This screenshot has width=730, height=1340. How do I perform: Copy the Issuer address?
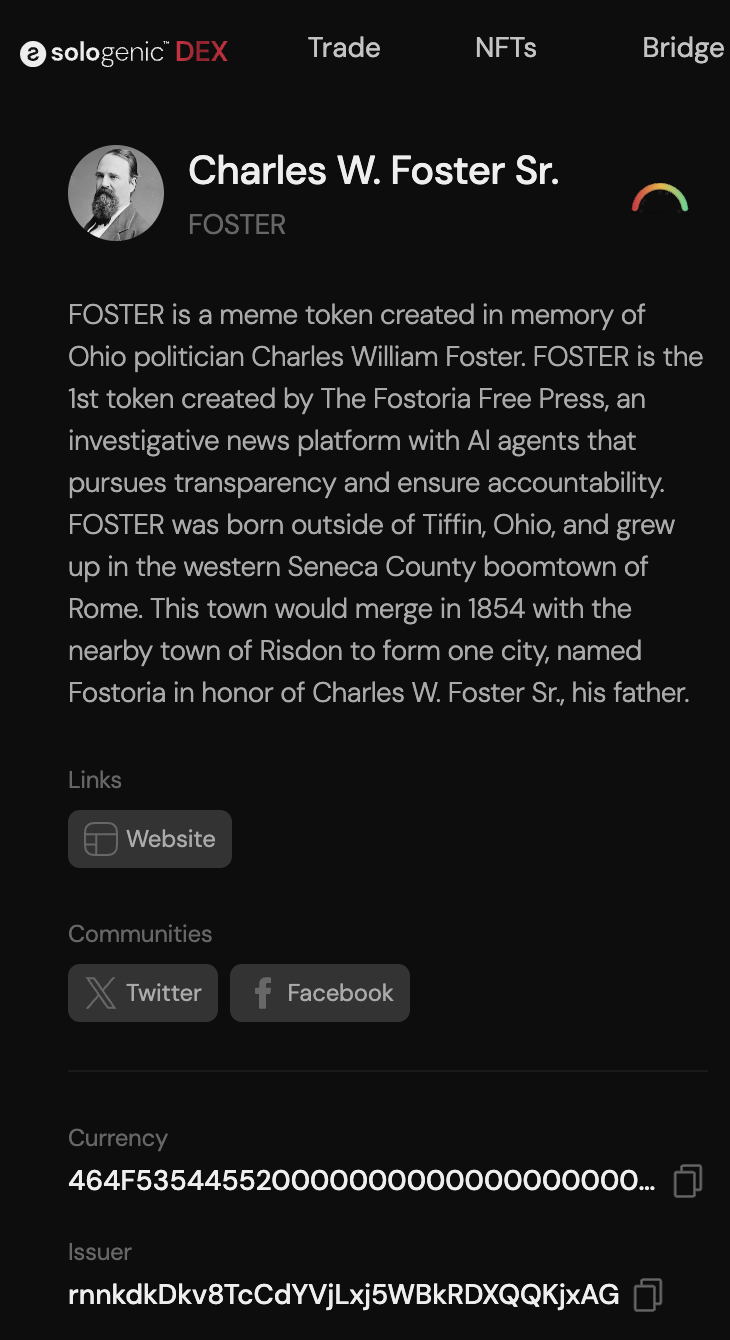pyautogui.click(x=648, y=1295)
